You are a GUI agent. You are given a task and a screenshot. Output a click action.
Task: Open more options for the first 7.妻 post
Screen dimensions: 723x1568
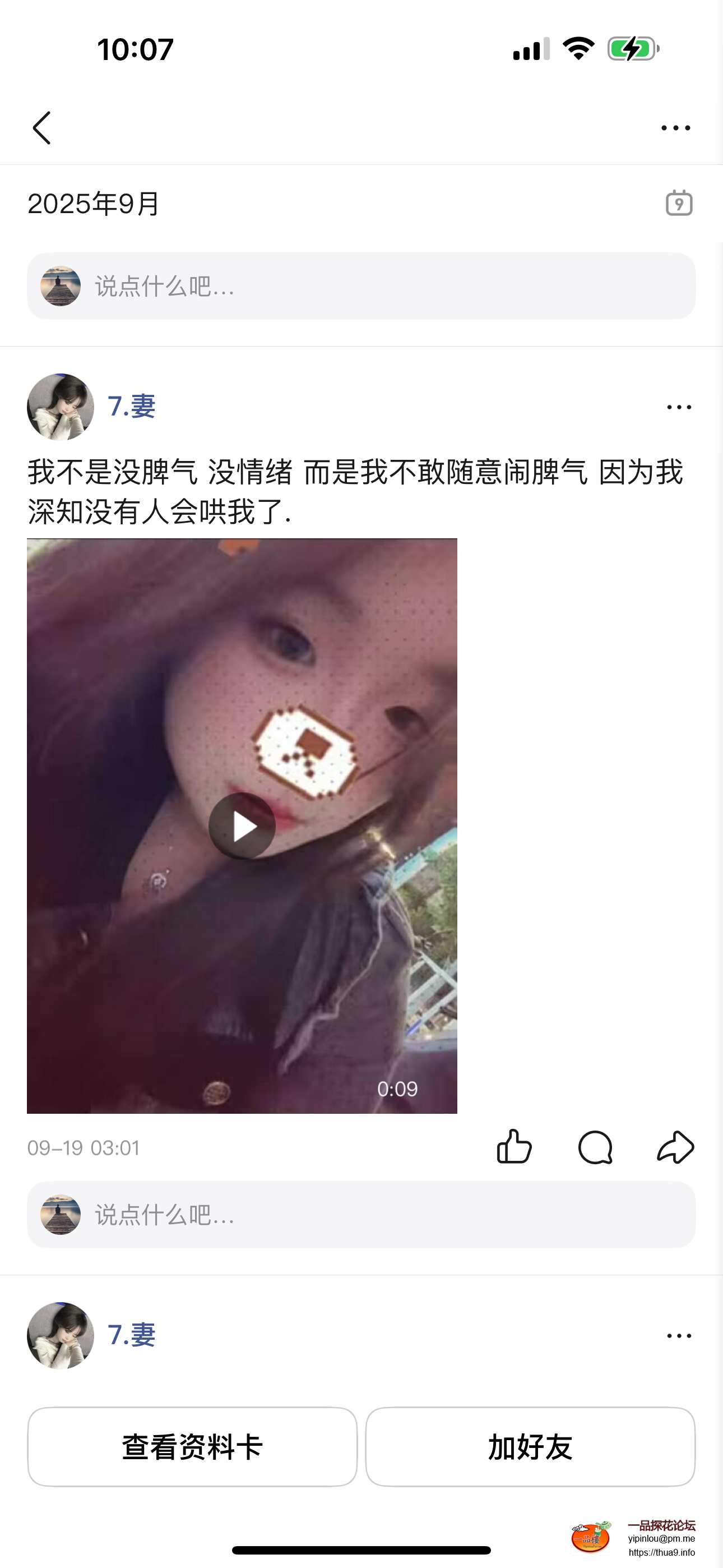click(679, 407)
